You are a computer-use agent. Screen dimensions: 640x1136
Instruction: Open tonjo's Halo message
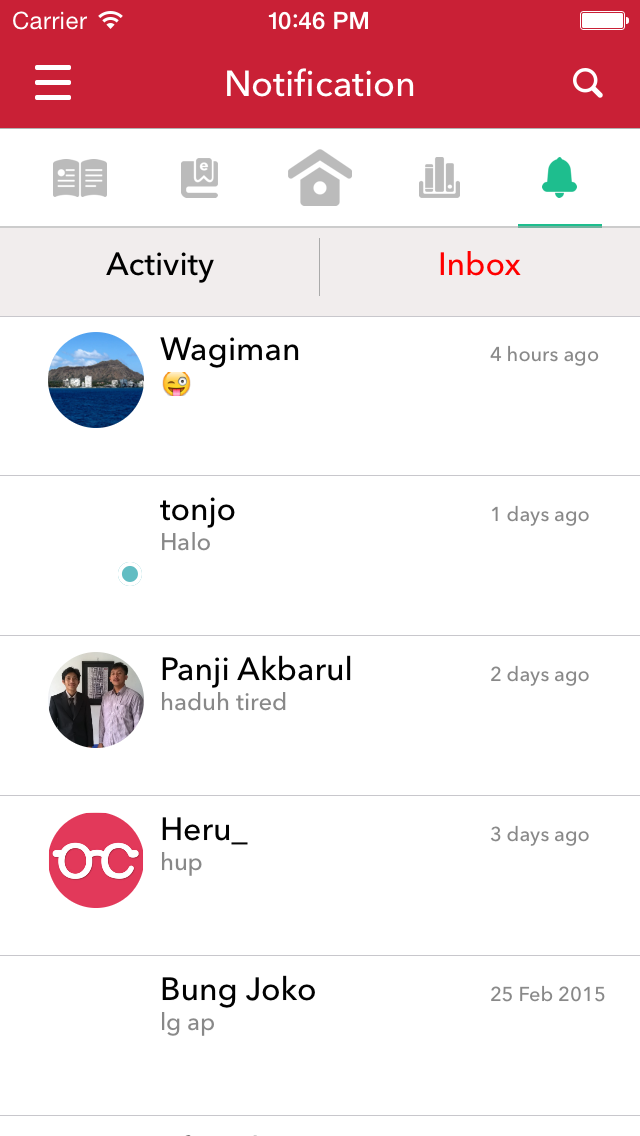pos(320,556)
